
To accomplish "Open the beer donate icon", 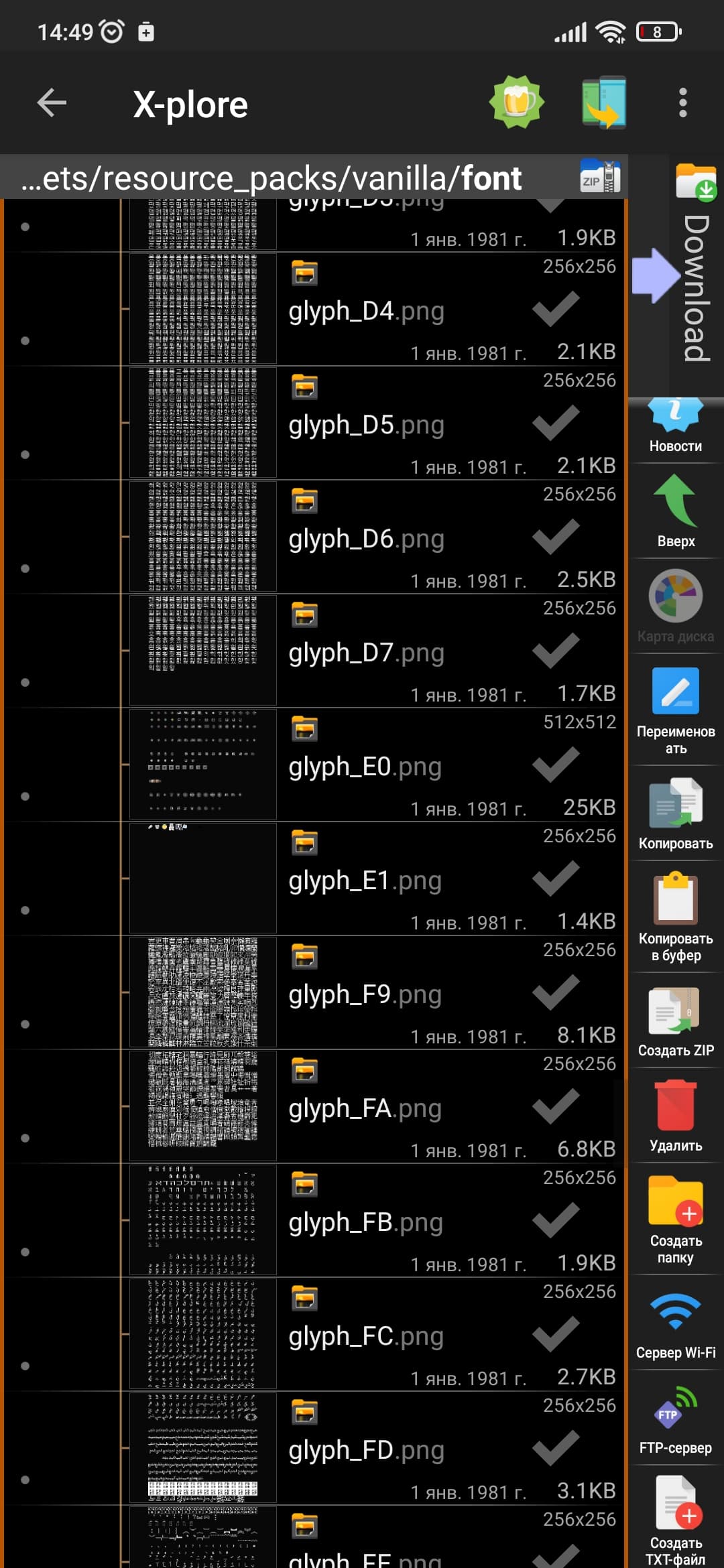I will point(516,103).
